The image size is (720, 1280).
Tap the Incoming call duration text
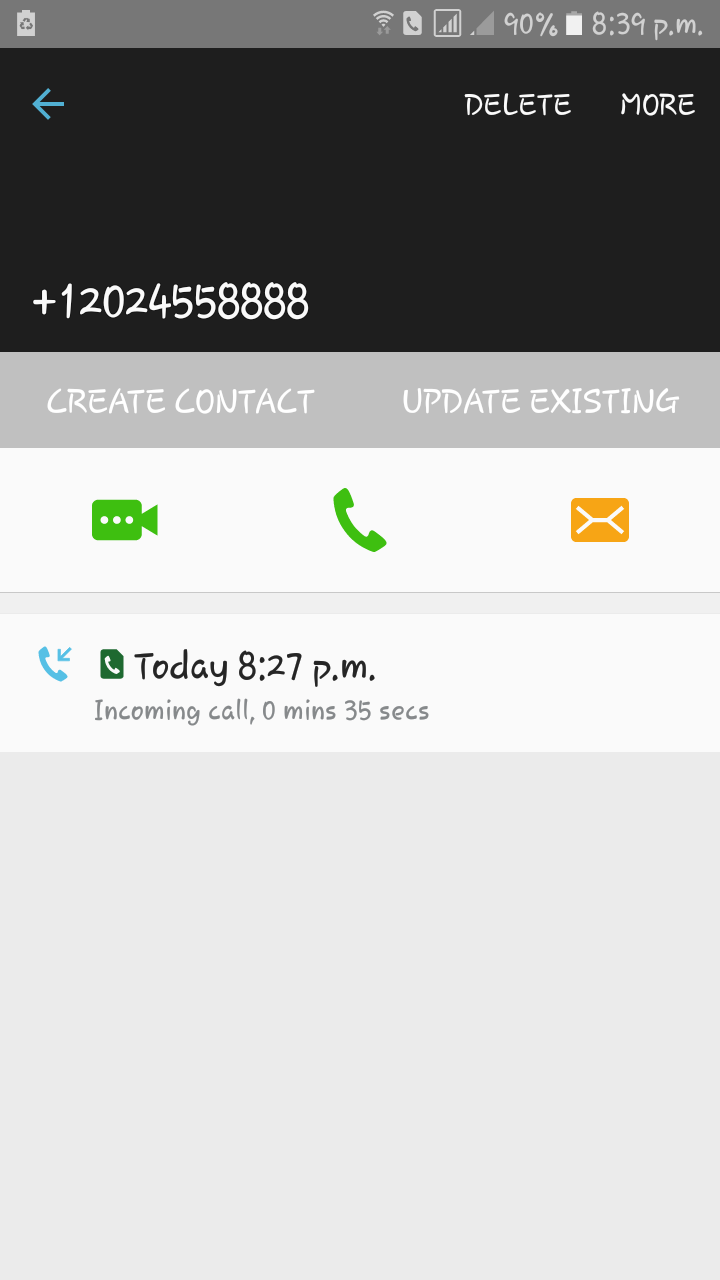(261, 710)
